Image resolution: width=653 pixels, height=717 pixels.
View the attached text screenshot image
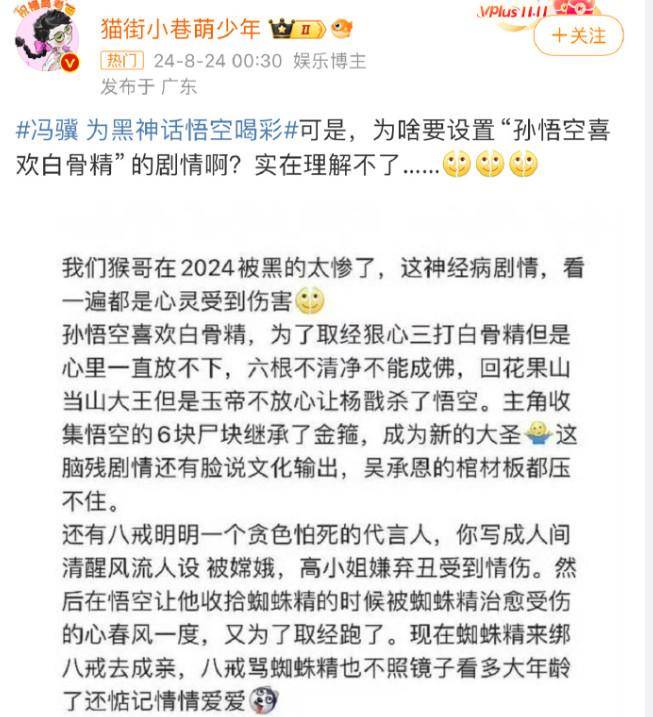click(326, 470)
